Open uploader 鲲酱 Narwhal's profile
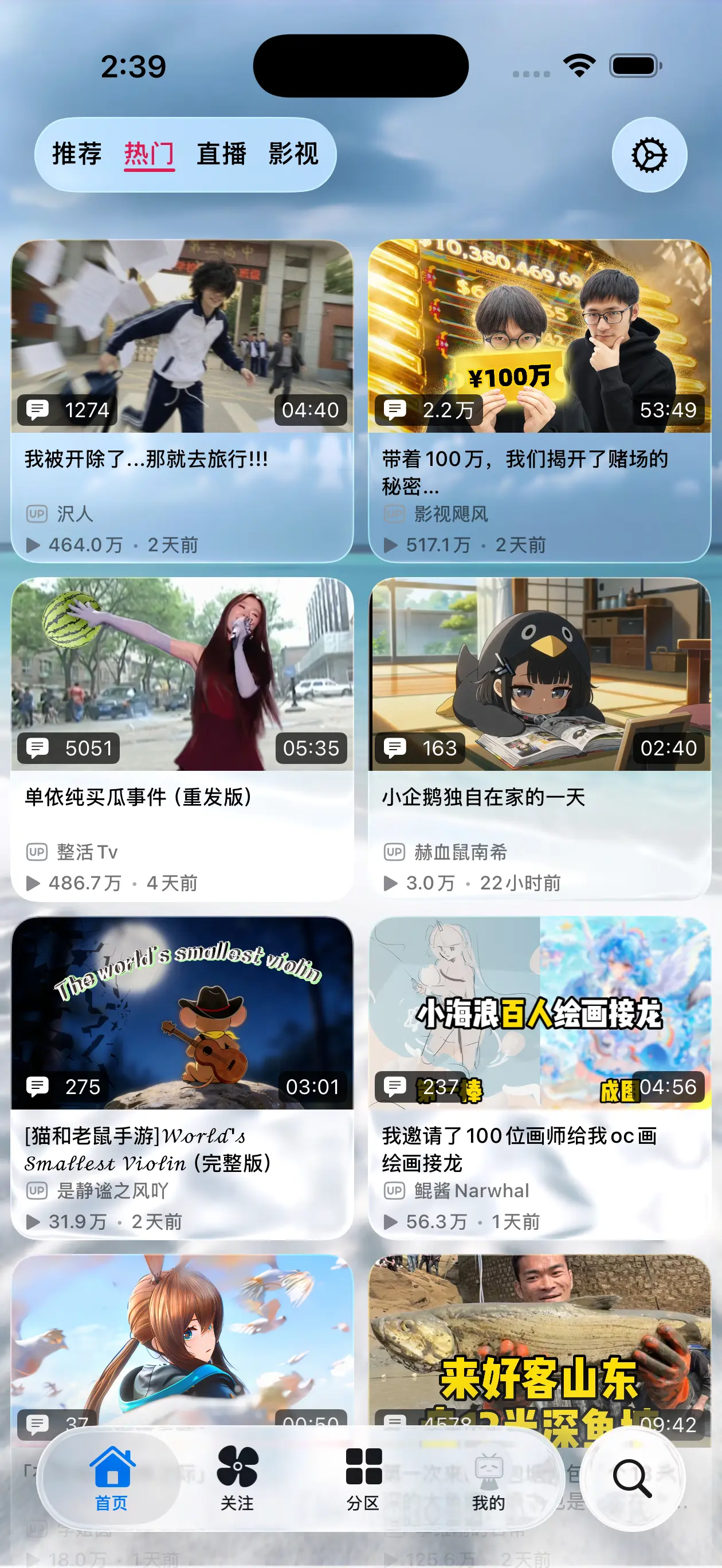The width and height of the screenshot is (722, 1568). click(471, 1190)
